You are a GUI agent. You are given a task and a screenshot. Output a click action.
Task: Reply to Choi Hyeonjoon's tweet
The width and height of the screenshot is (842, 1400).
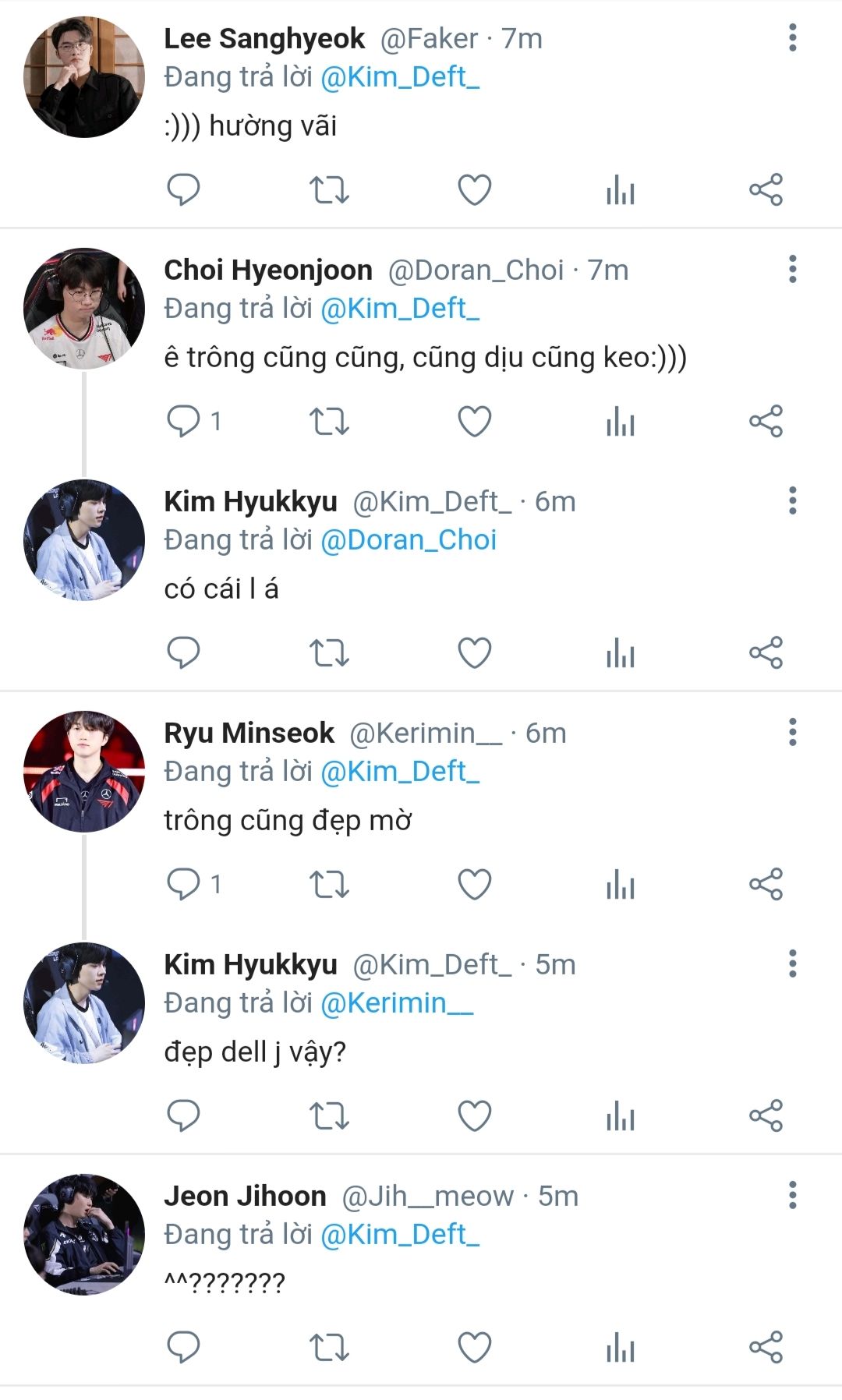[x=184, y=421]
